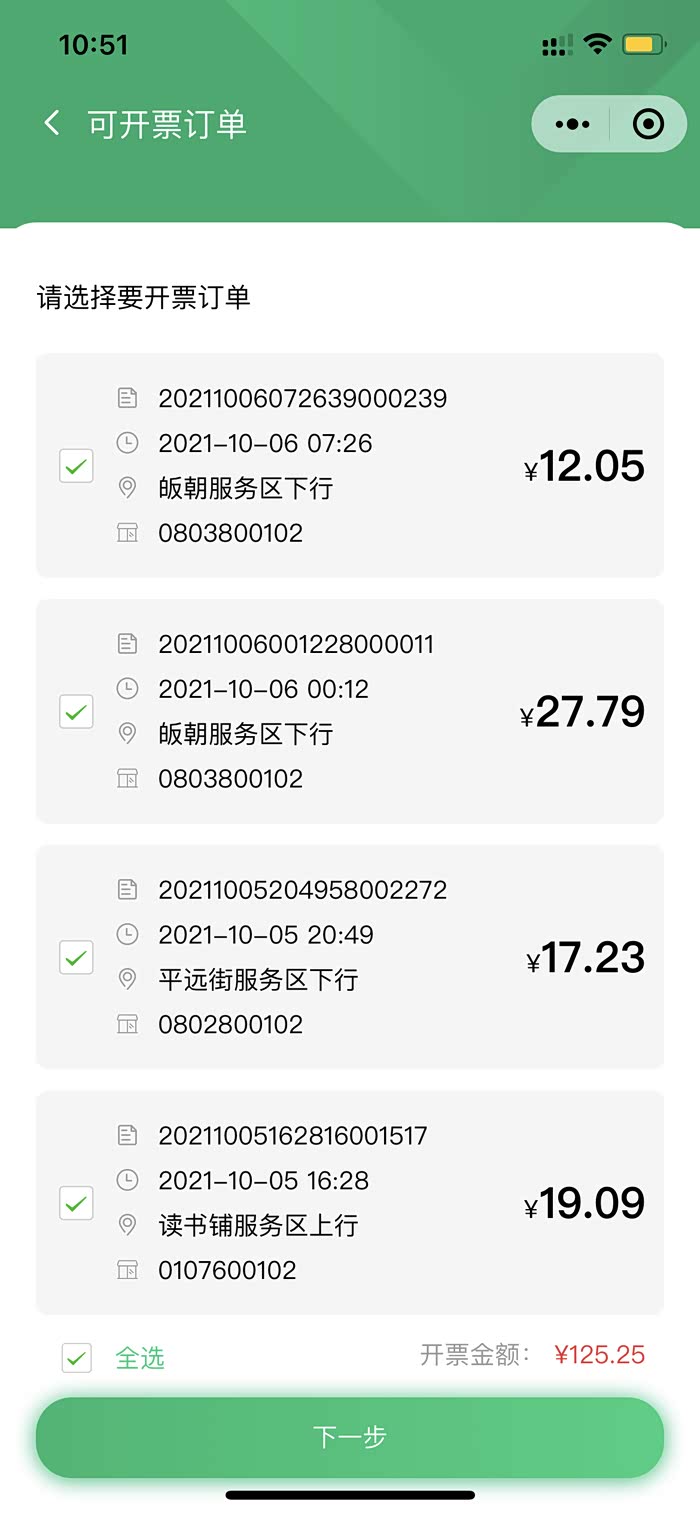Open the mini program more options menu

(x=572, y=124)
